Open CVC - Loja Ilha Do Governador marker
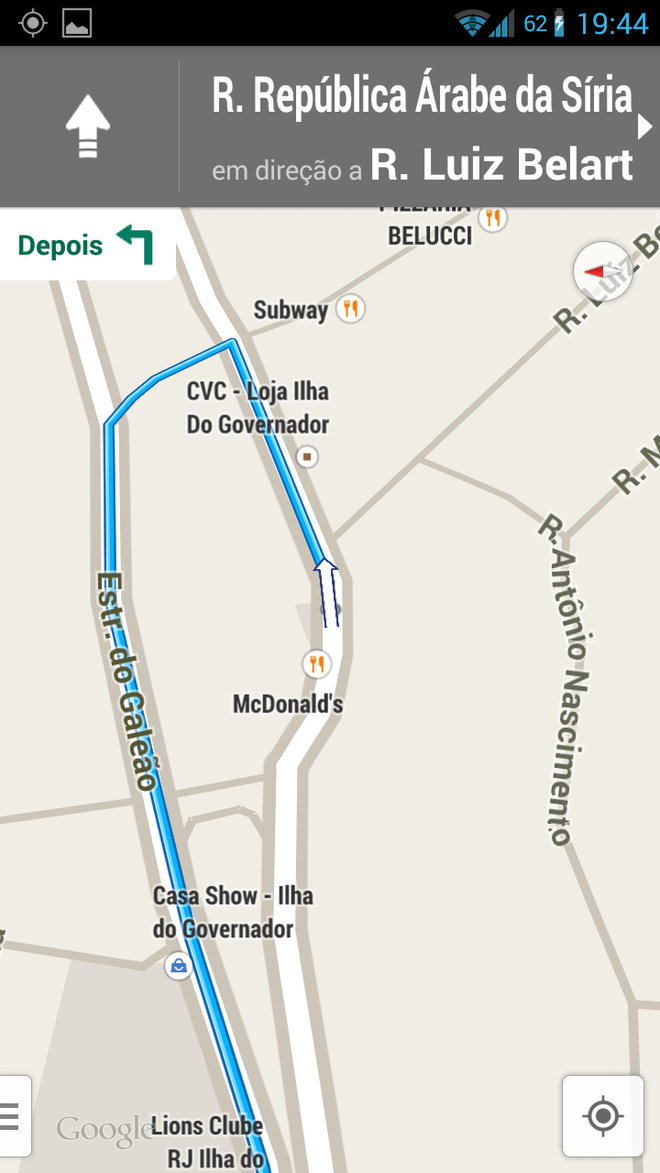The height and width of the screenshot is (1173, 660). click(x=308, y=457)
